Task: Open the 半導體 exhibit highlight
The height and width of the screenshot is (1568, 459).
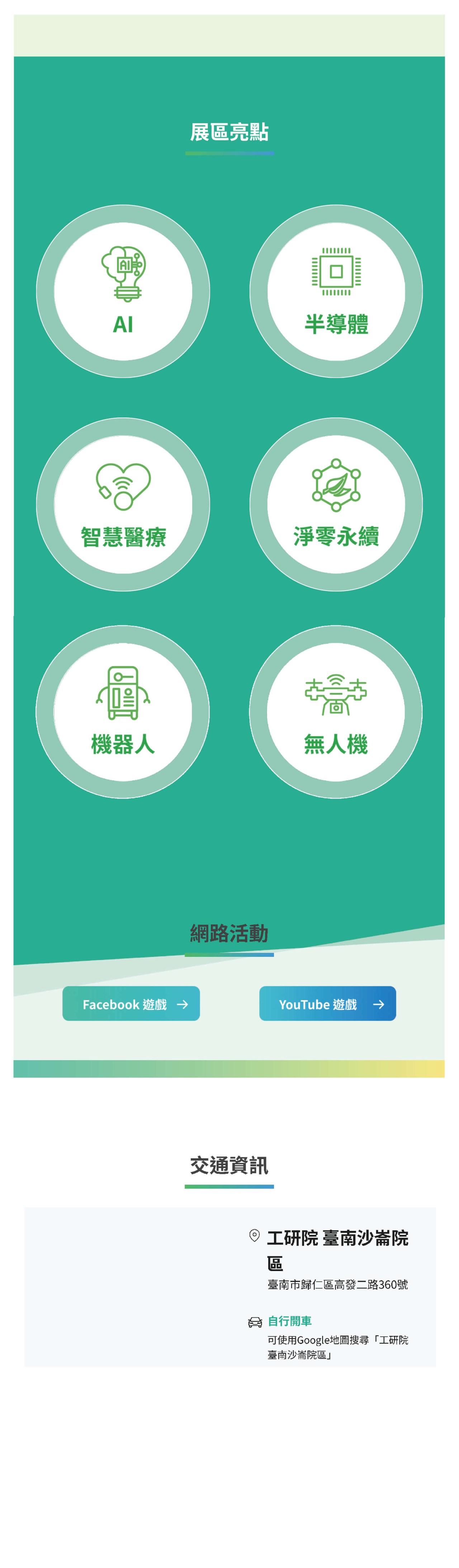Action: pyautogui.click(x=336, y=291)
